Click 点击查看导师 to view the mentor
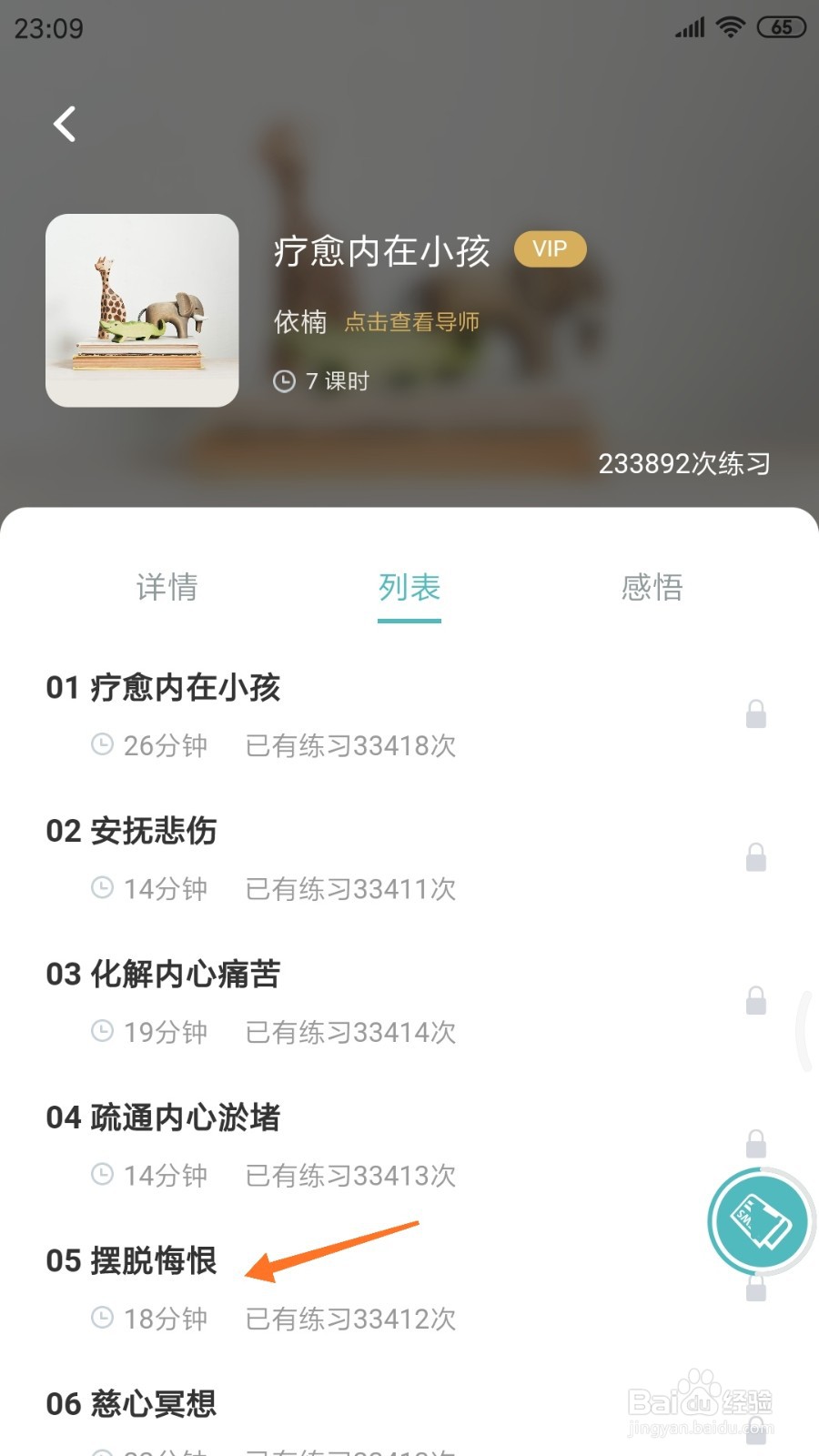The width and height of the screenshot is (819, 1456). [x=412, y=321]
